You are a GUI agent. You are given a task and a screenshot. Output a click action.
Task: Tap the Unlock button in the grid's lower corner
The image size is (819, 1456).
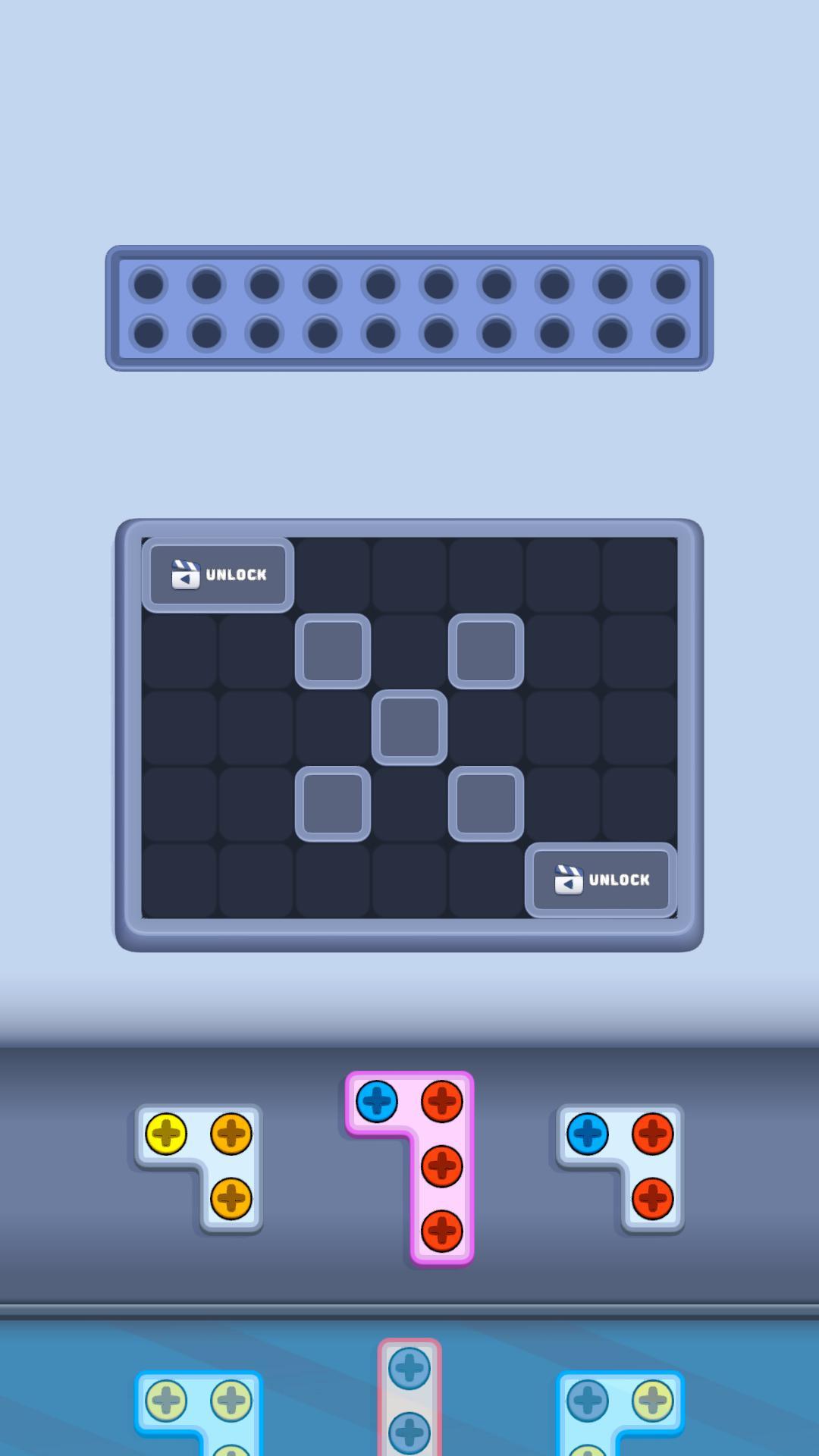coord(601,880)
